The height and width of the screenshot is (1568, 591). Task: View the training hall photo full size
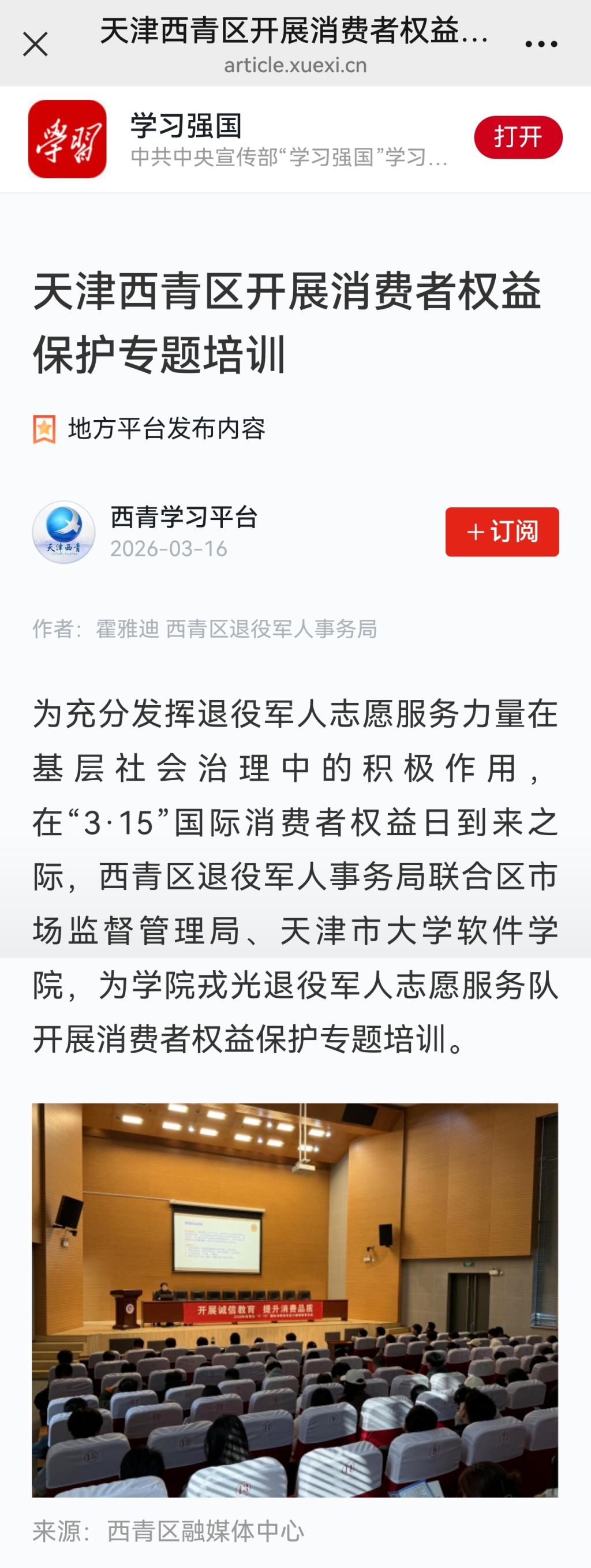pyautogui.click(x=294, y=1300)
